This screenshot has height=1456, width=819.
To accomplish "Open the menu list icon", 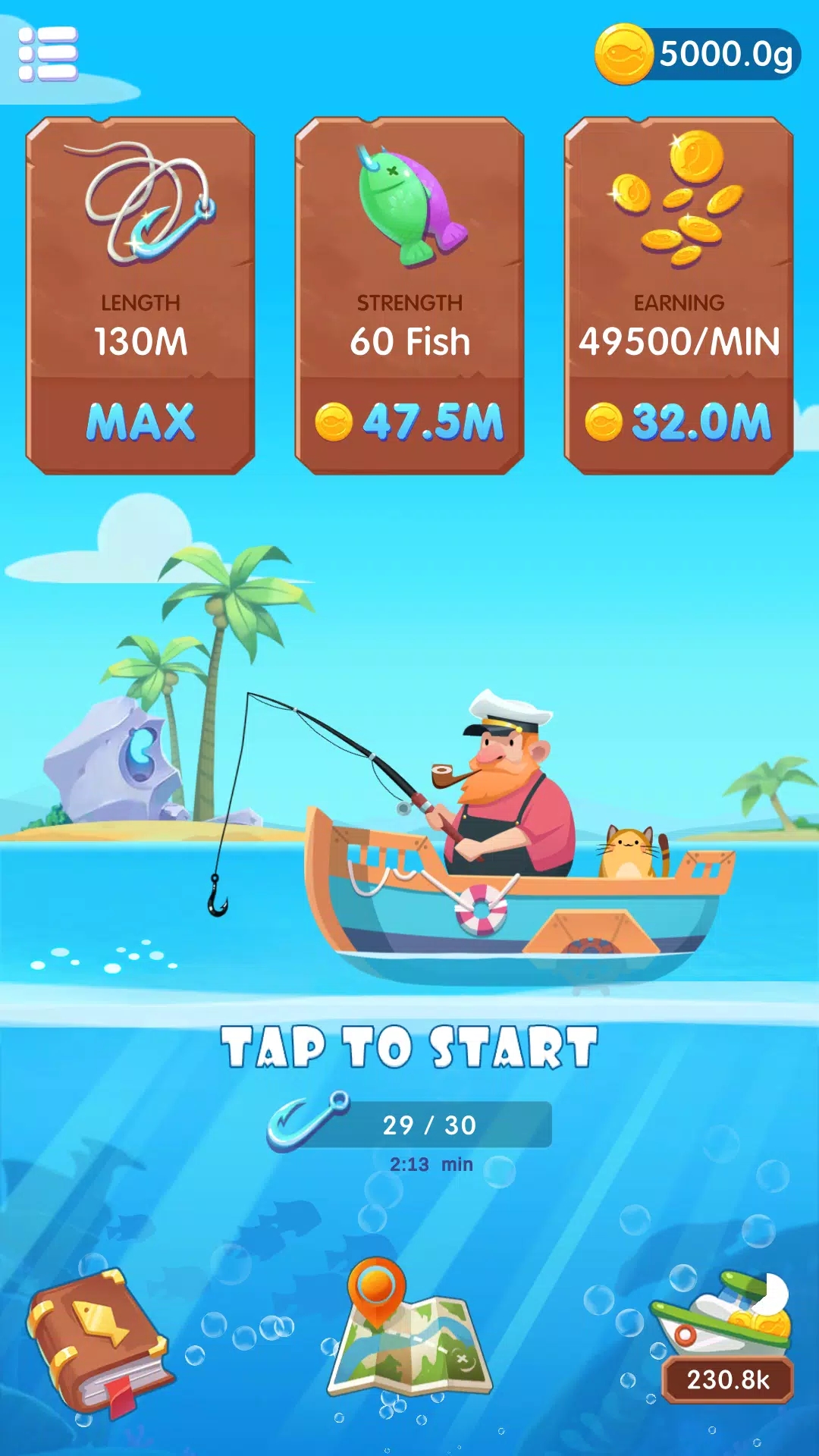I will tap(48, 53).
